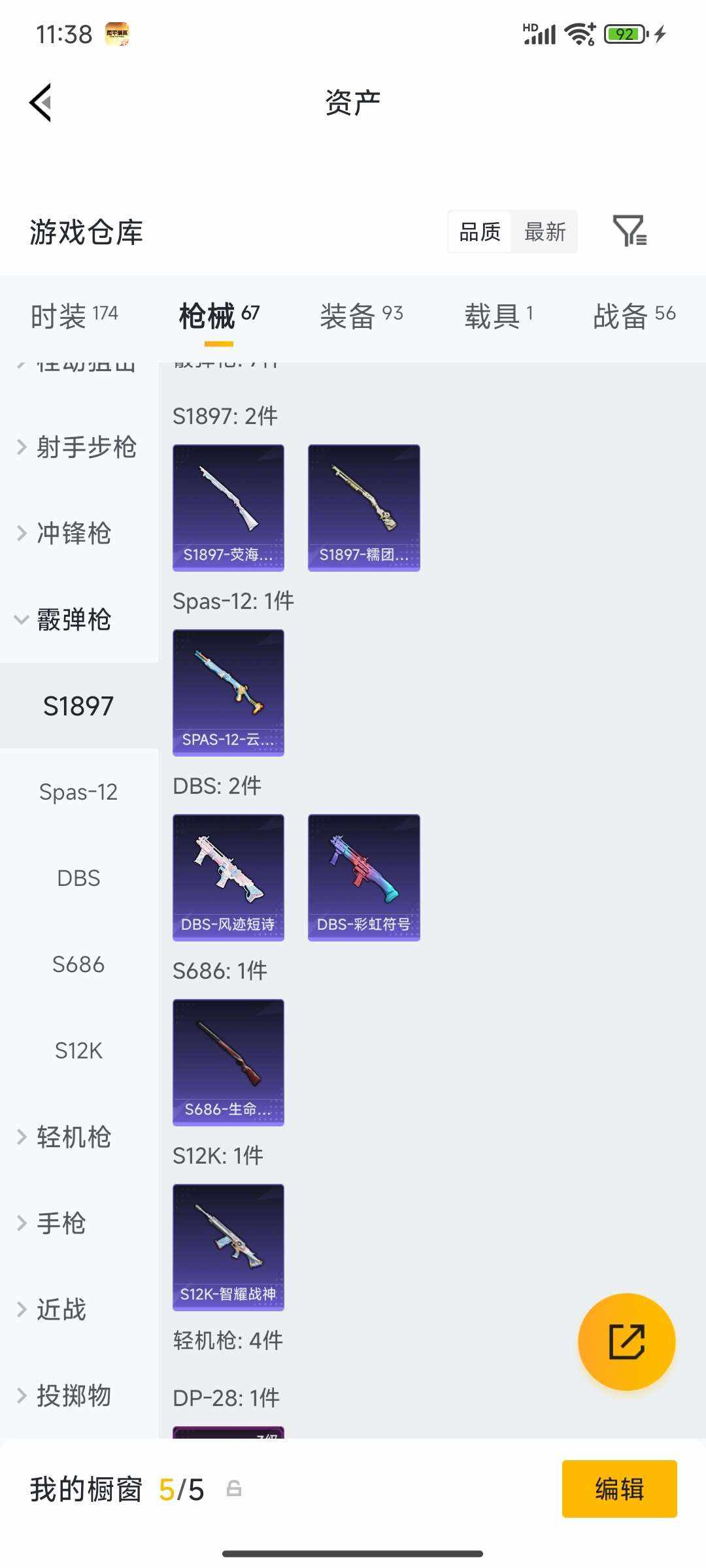Select S686 in the left sidebar
The height and width of the screenshot is (1568, 706).
pyautogui.click(x=80, y=964)
